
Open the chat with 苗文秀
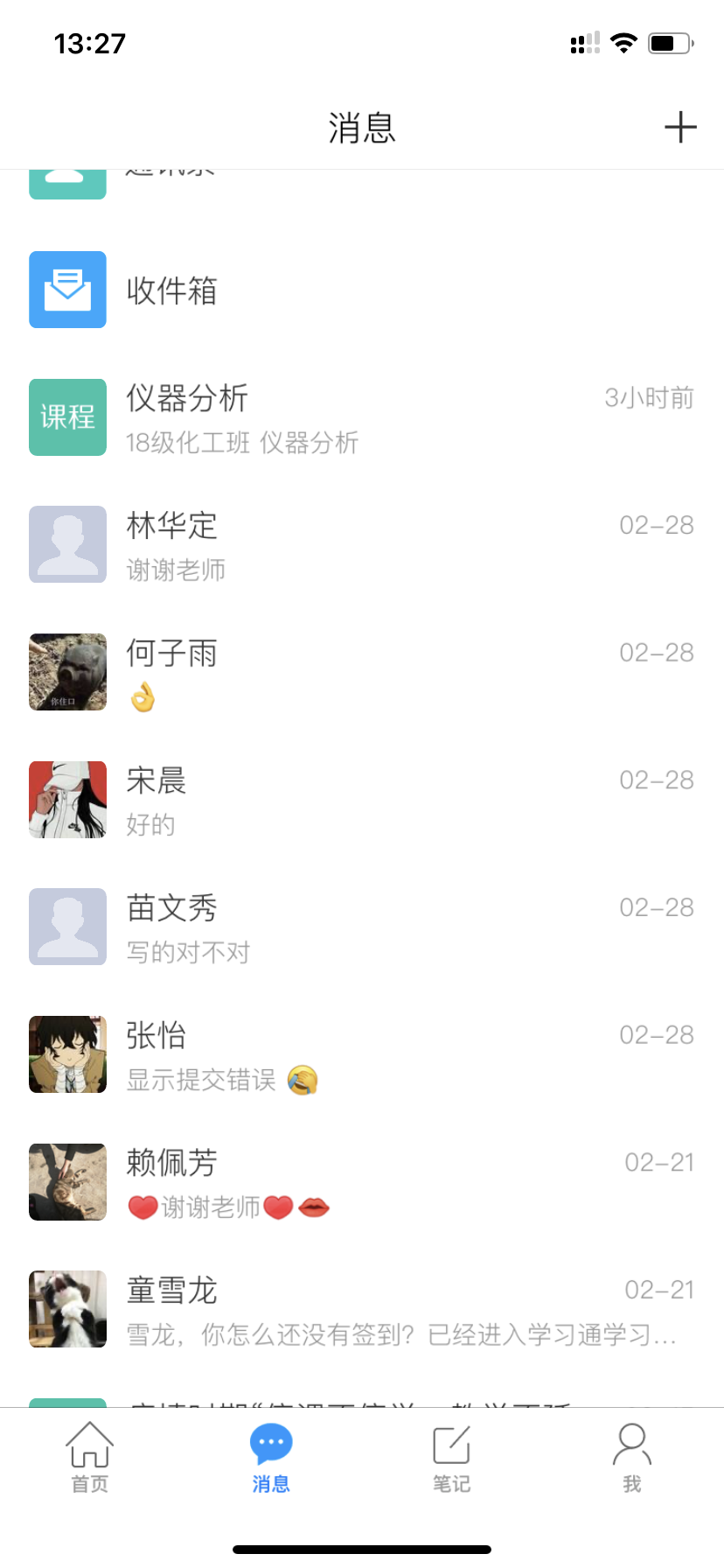(362, 927)
